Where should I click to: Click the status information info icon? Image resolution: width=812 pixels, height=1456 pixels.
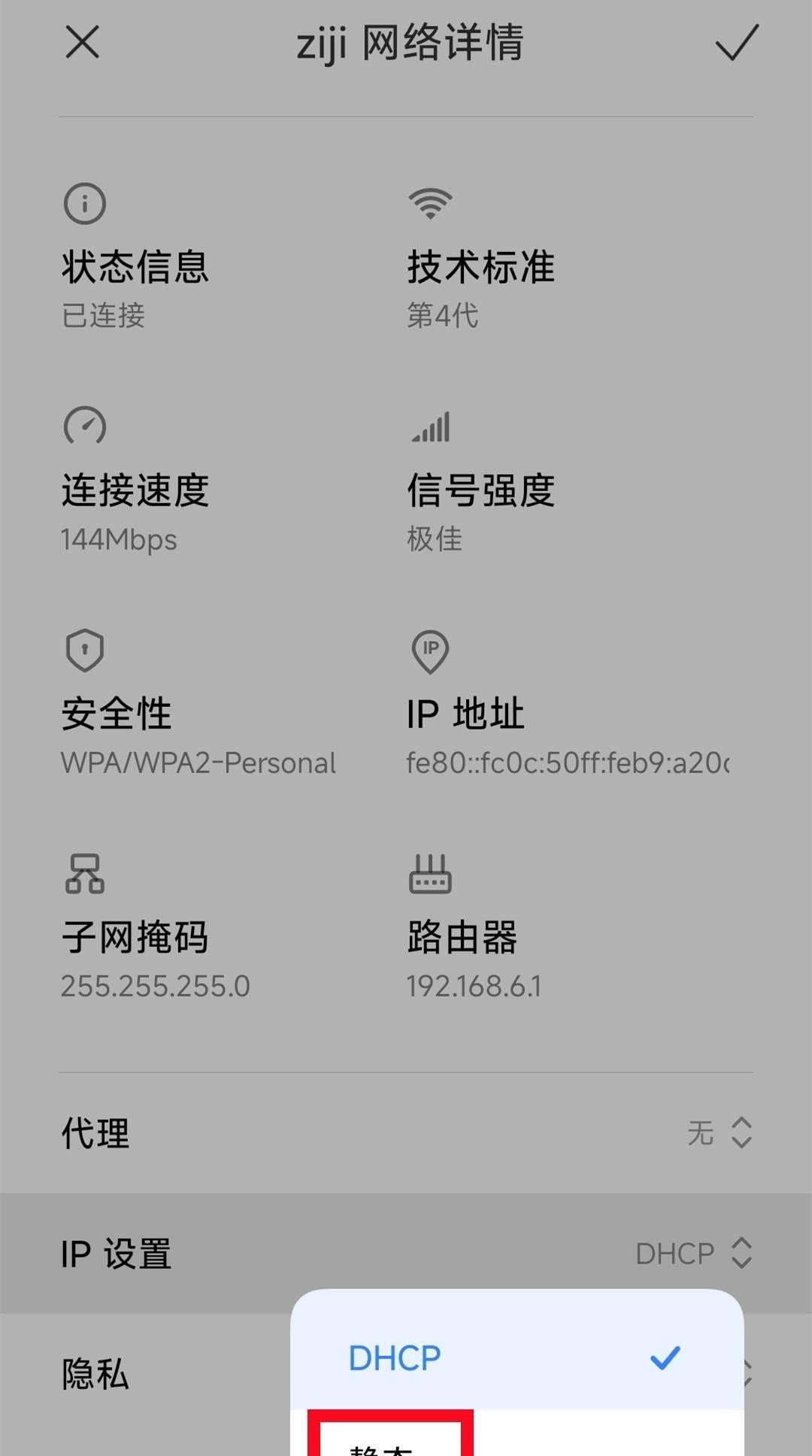85,202
